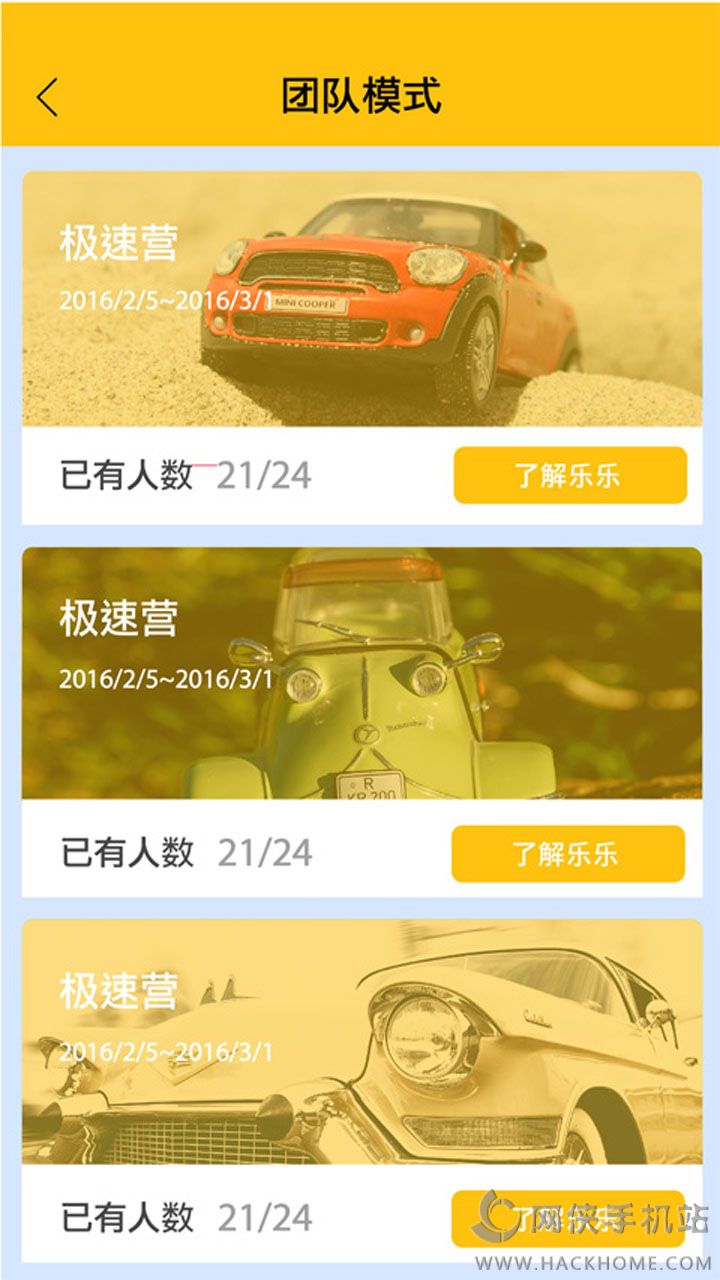The image size is (720, 1280).
Task: Tap 了解乐乐 on the red Mini Cooper card
Action: [x=570, y=475]
